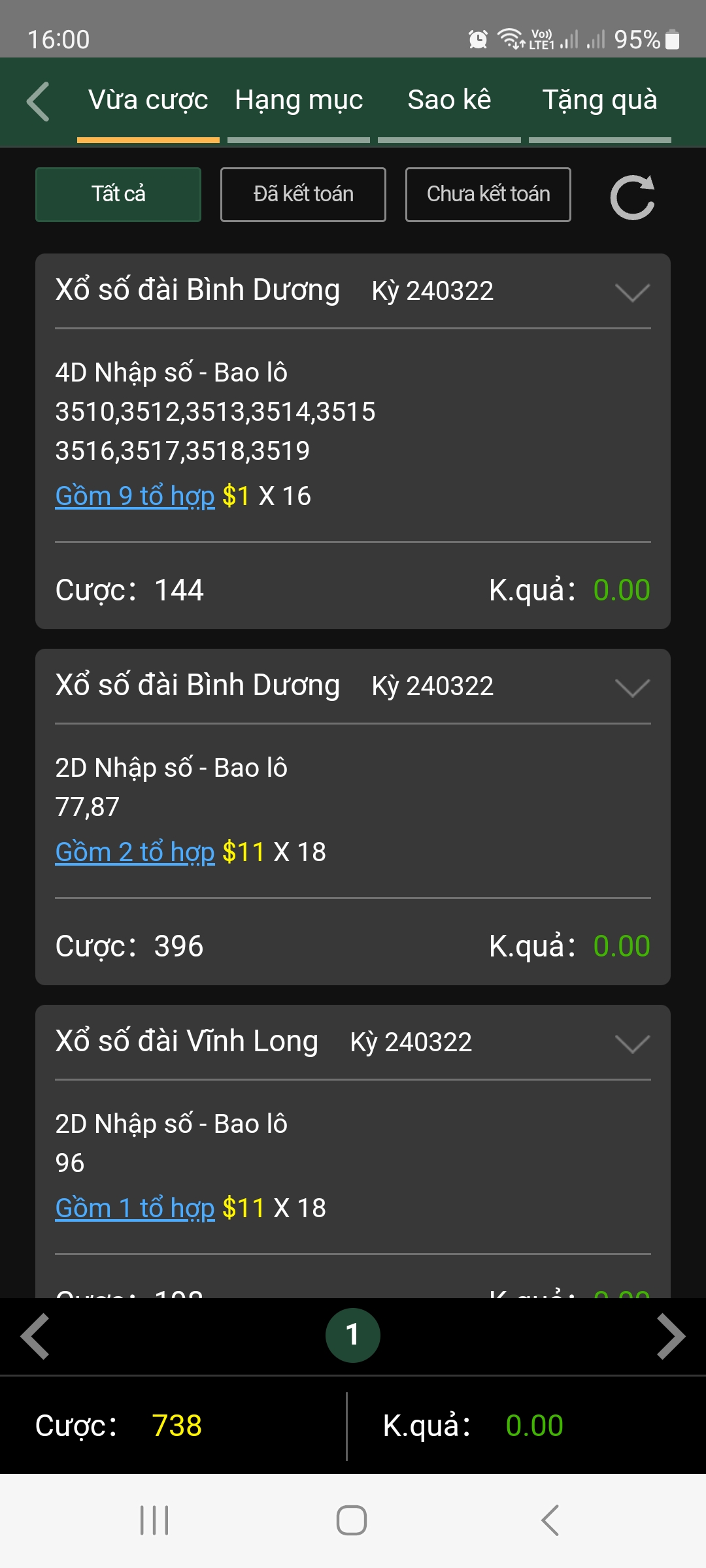Viewport: 706px width, 1568px height.
Task: Open the Gồm 2 tổ hợp link
Action: tap(135, 853)
